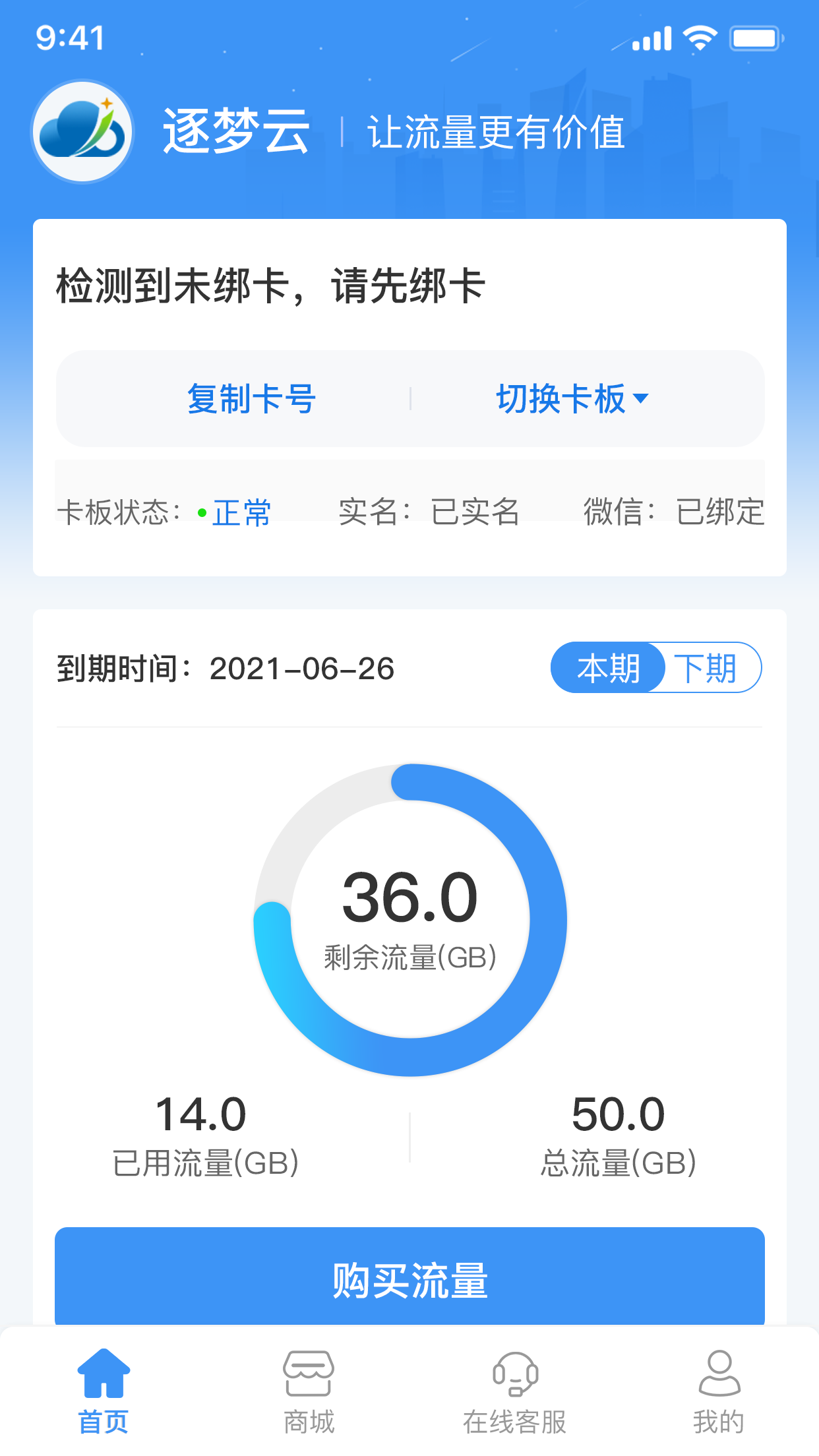Screen dimensions: 819x1456
Task: Tap the Wi-Fi status icon
Action: (698, 38)
